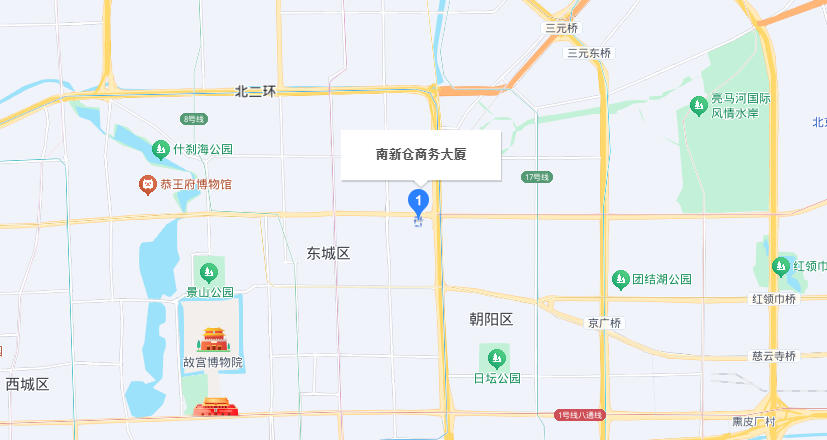Tap the 故宫博物院 landmark icon
The image size is (827, 440).
[x=214, y=338]
